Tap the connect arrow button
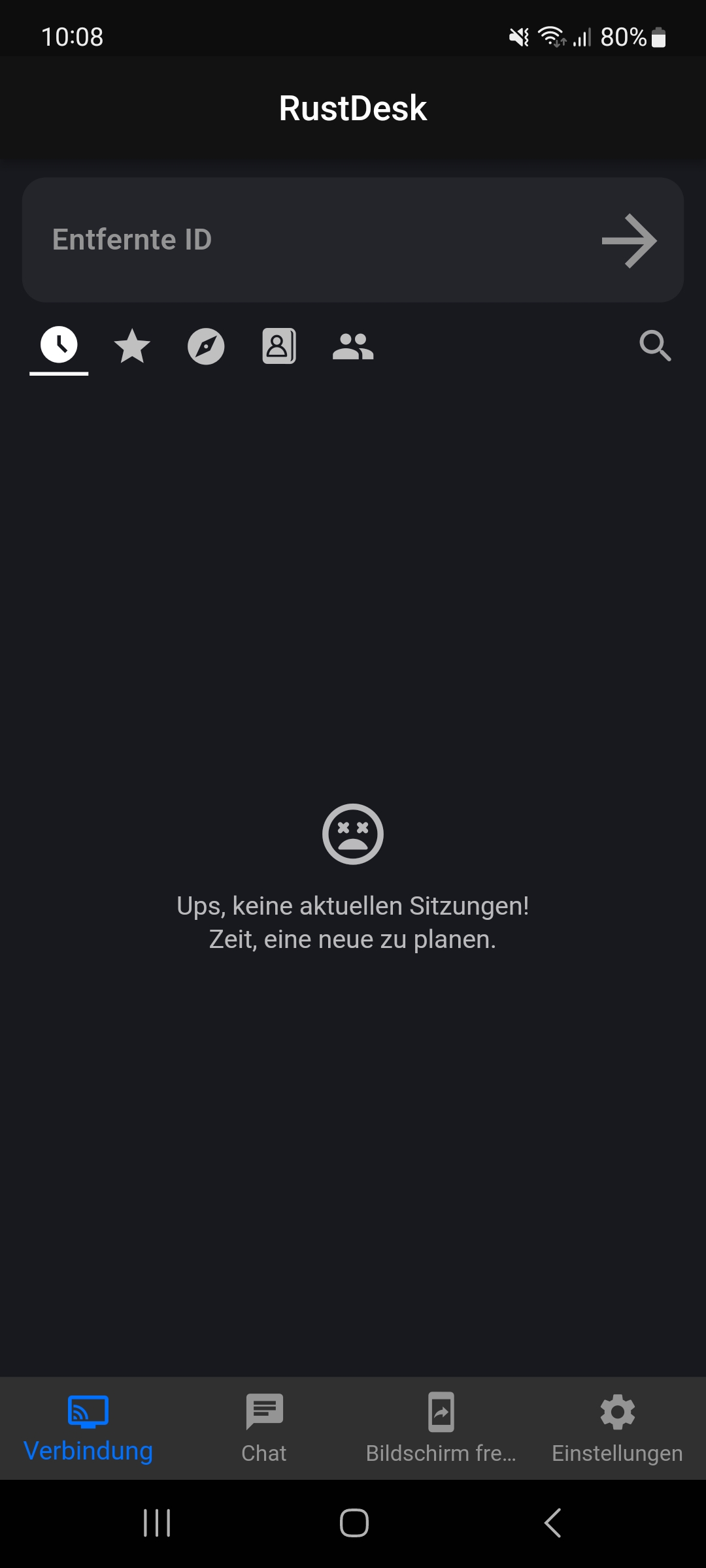 coord(629,240)
